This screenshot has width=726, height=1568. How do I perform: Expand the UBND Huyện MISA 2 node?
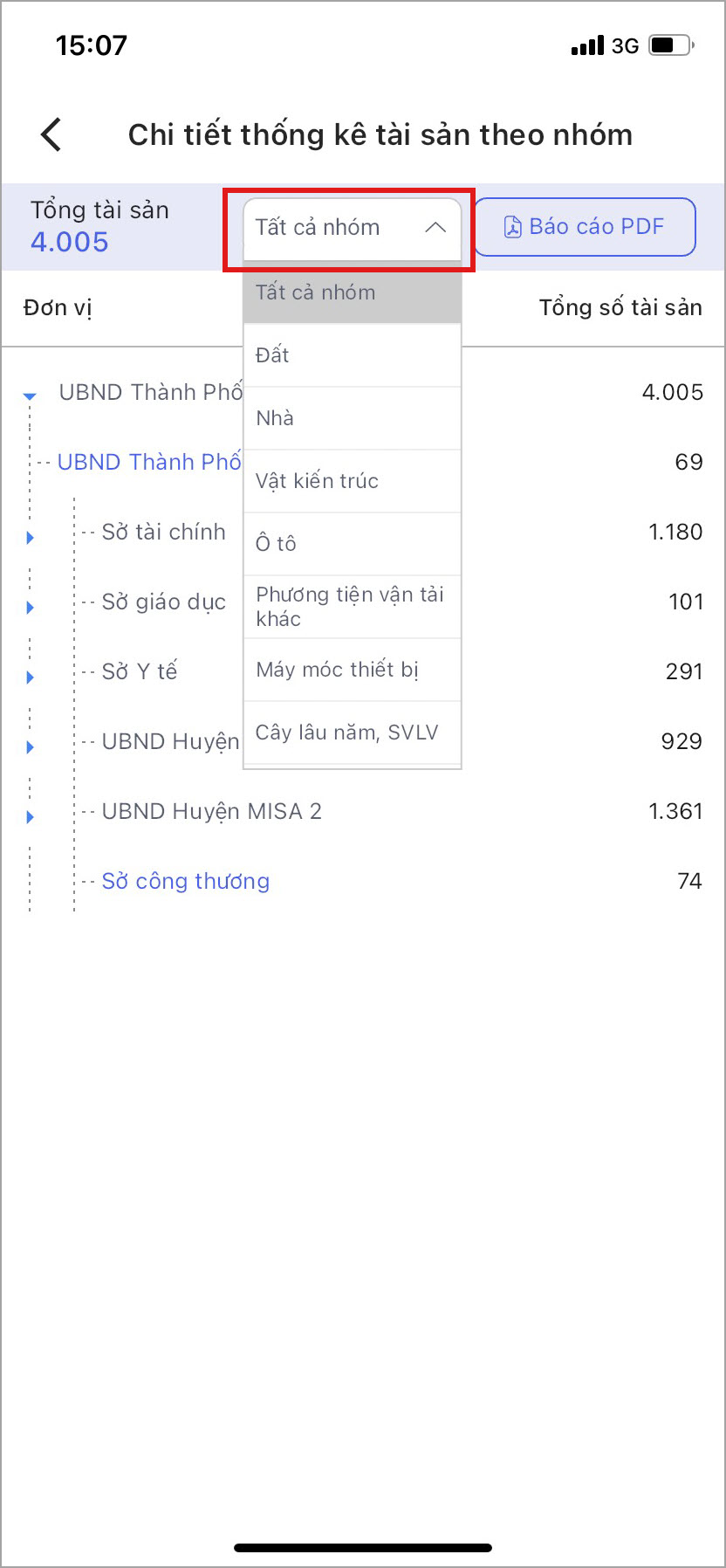coord(31,817)
